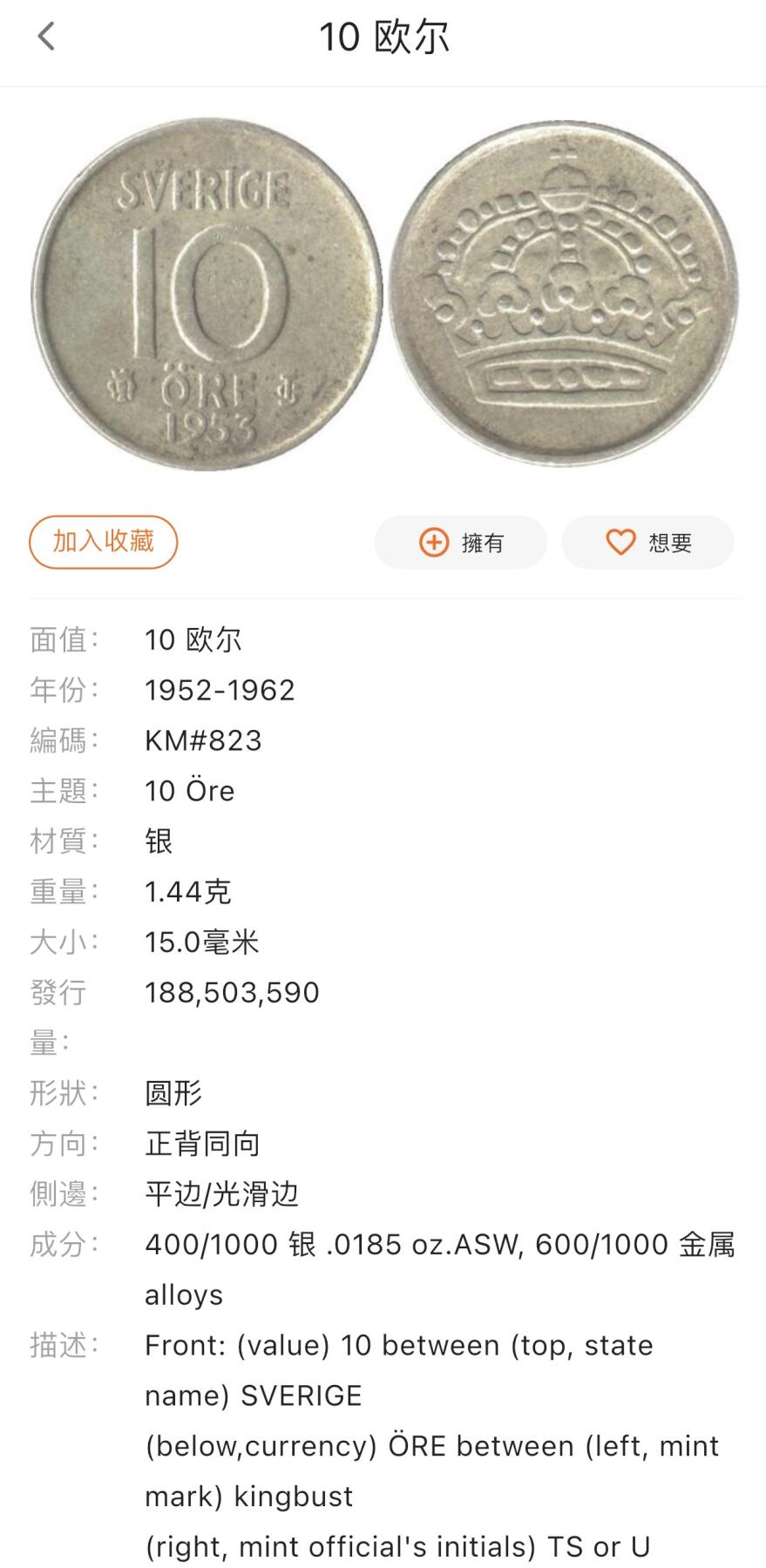The height and width of the screenshot is (1568, 766).
Task: Click the heart icon on 想要 button
Action: pyautogui.click(x=620, y=542)
